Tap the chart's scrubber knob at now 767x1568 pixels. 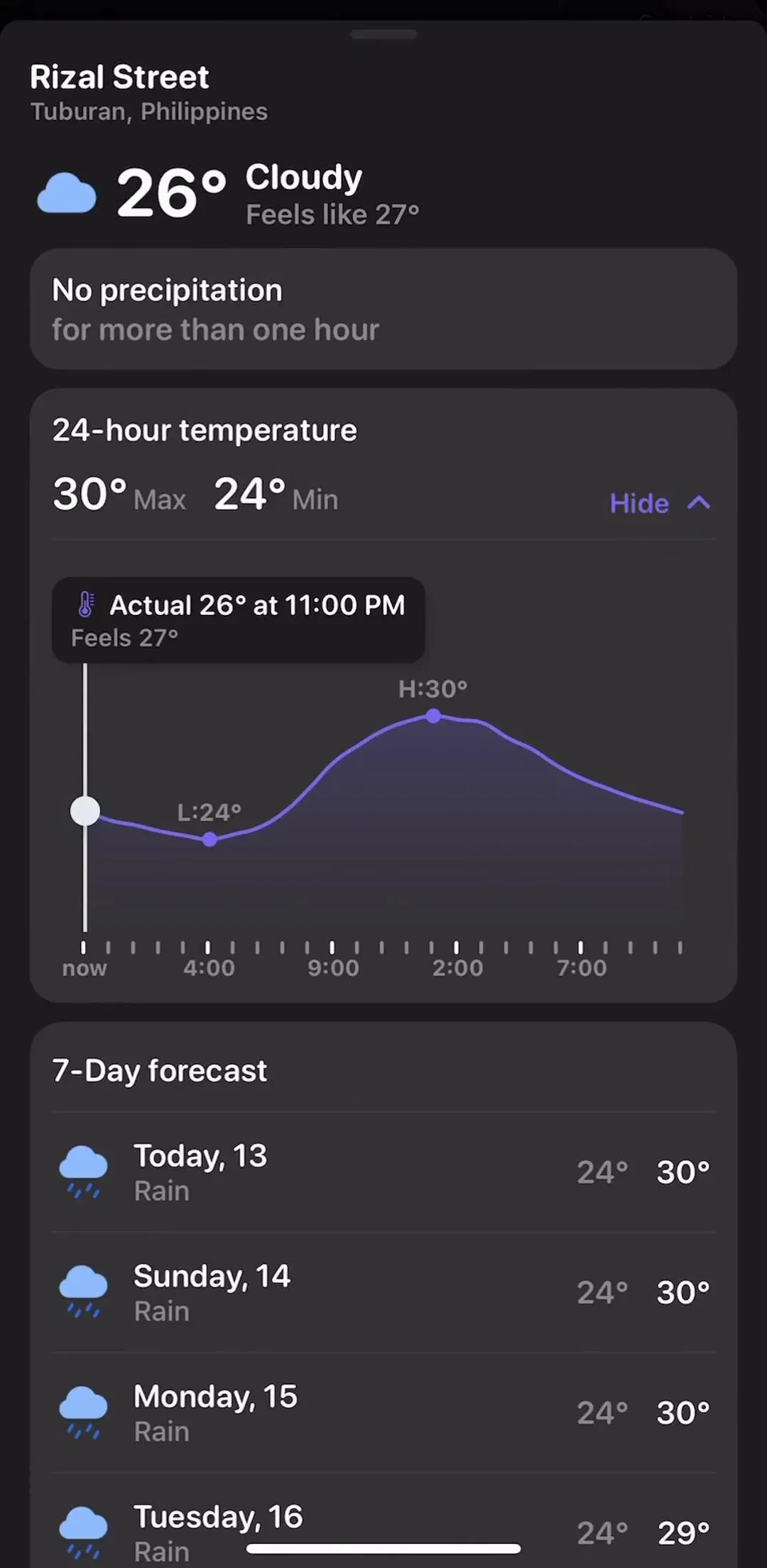(85, 811)
